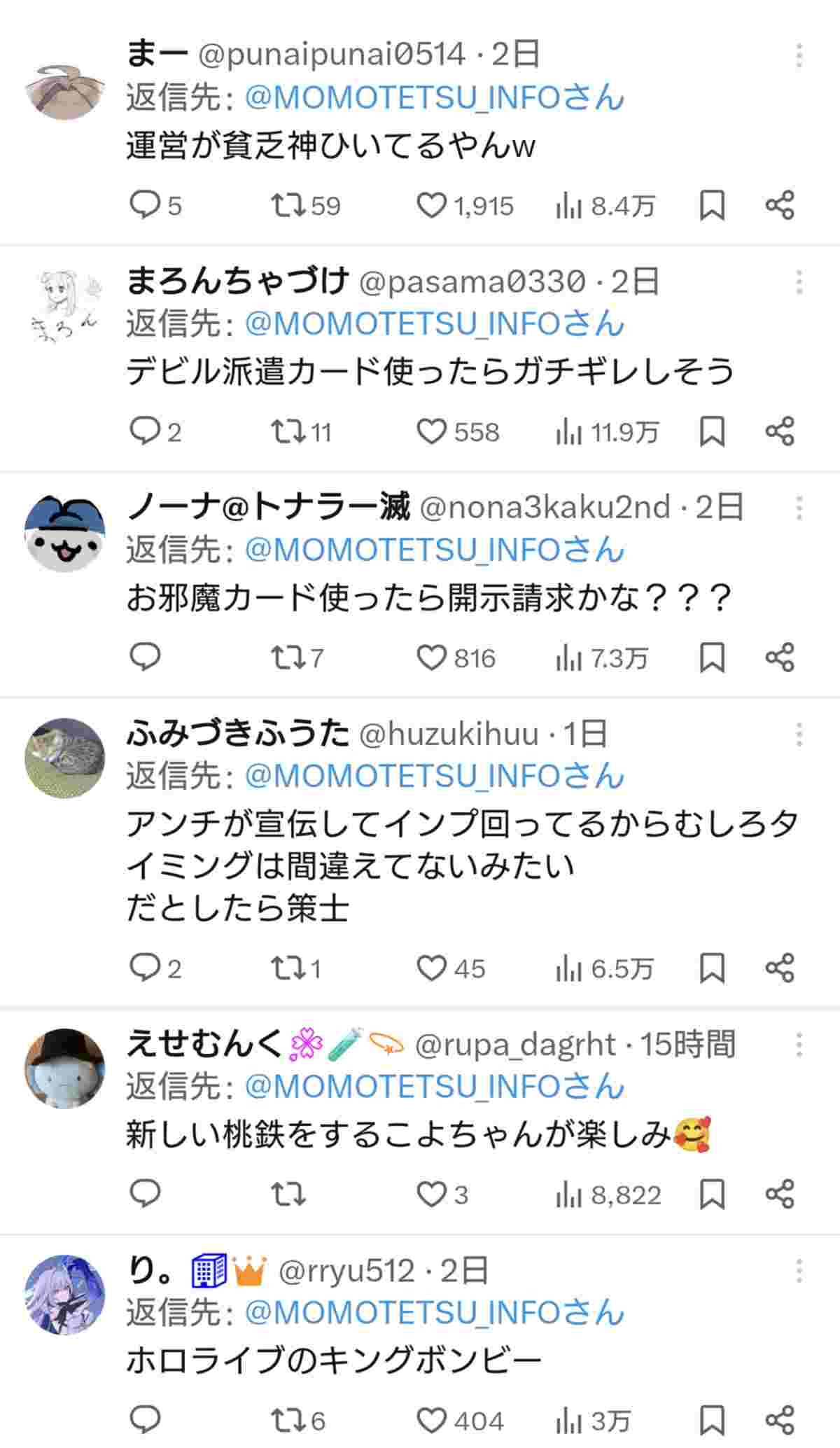Open まー's profile avatar

coord(64,91)
